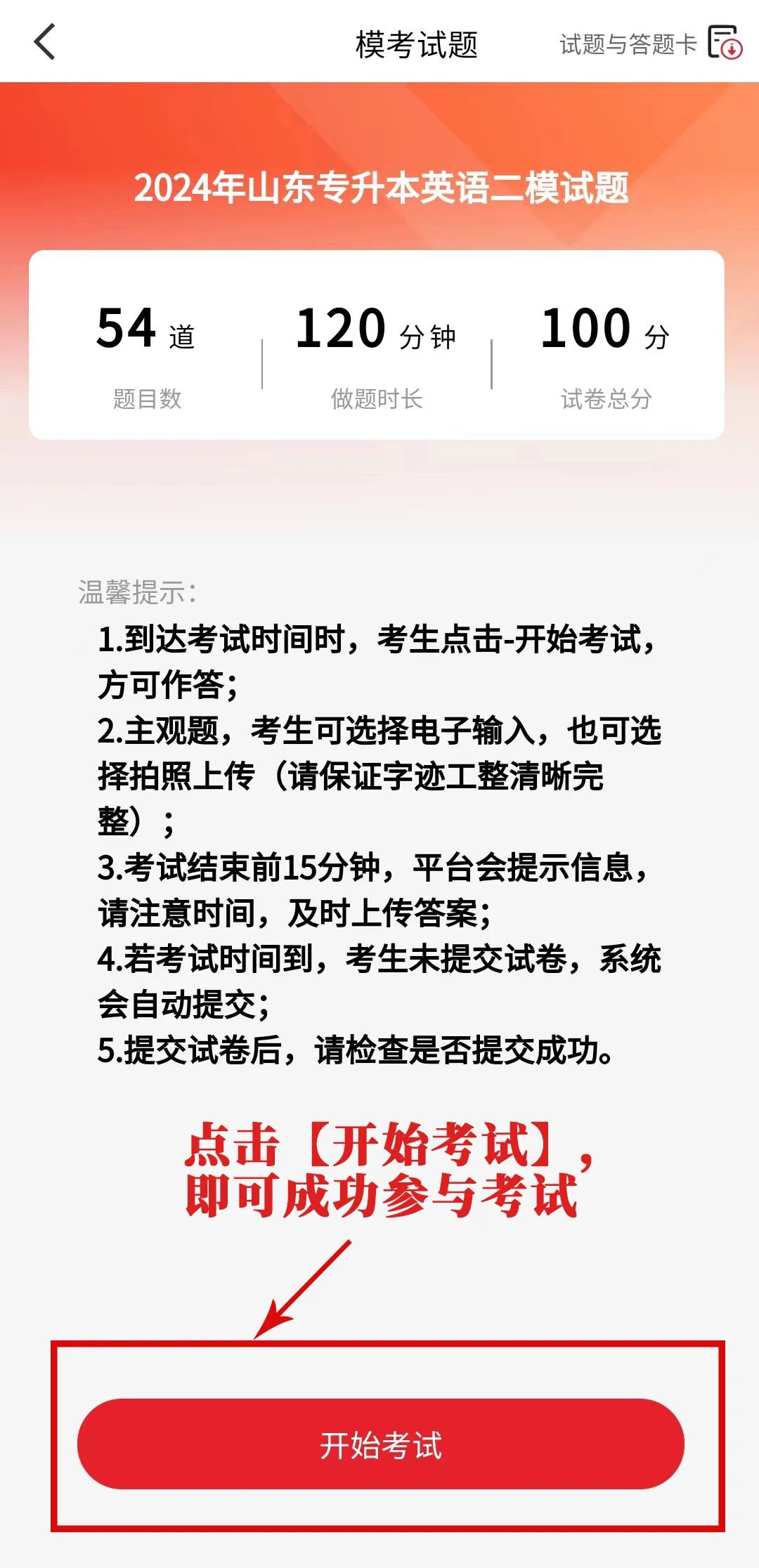Open 试题与答题卡 download
This screenshot has height=1568, width=759.
(x=650, y=44)
